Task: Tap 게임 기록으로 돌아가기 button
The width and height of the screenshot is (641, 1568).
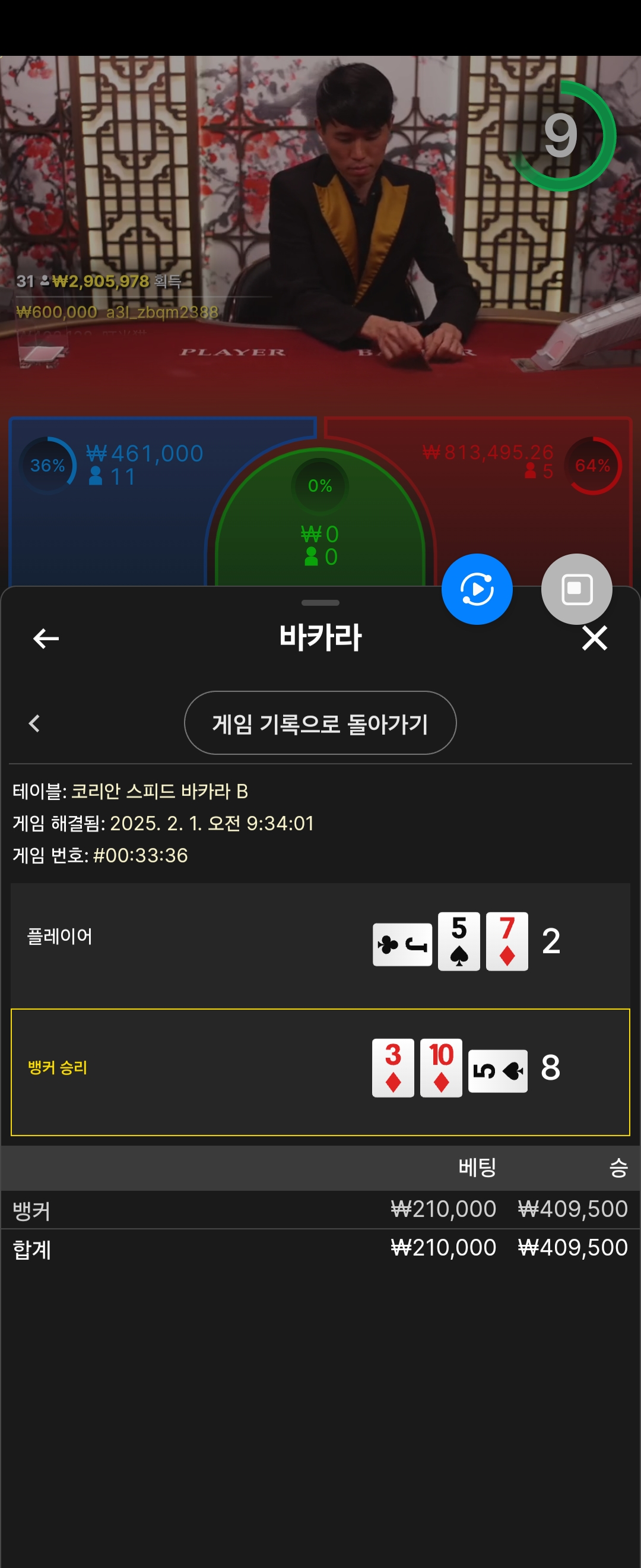Action: (x=320, y=723)
